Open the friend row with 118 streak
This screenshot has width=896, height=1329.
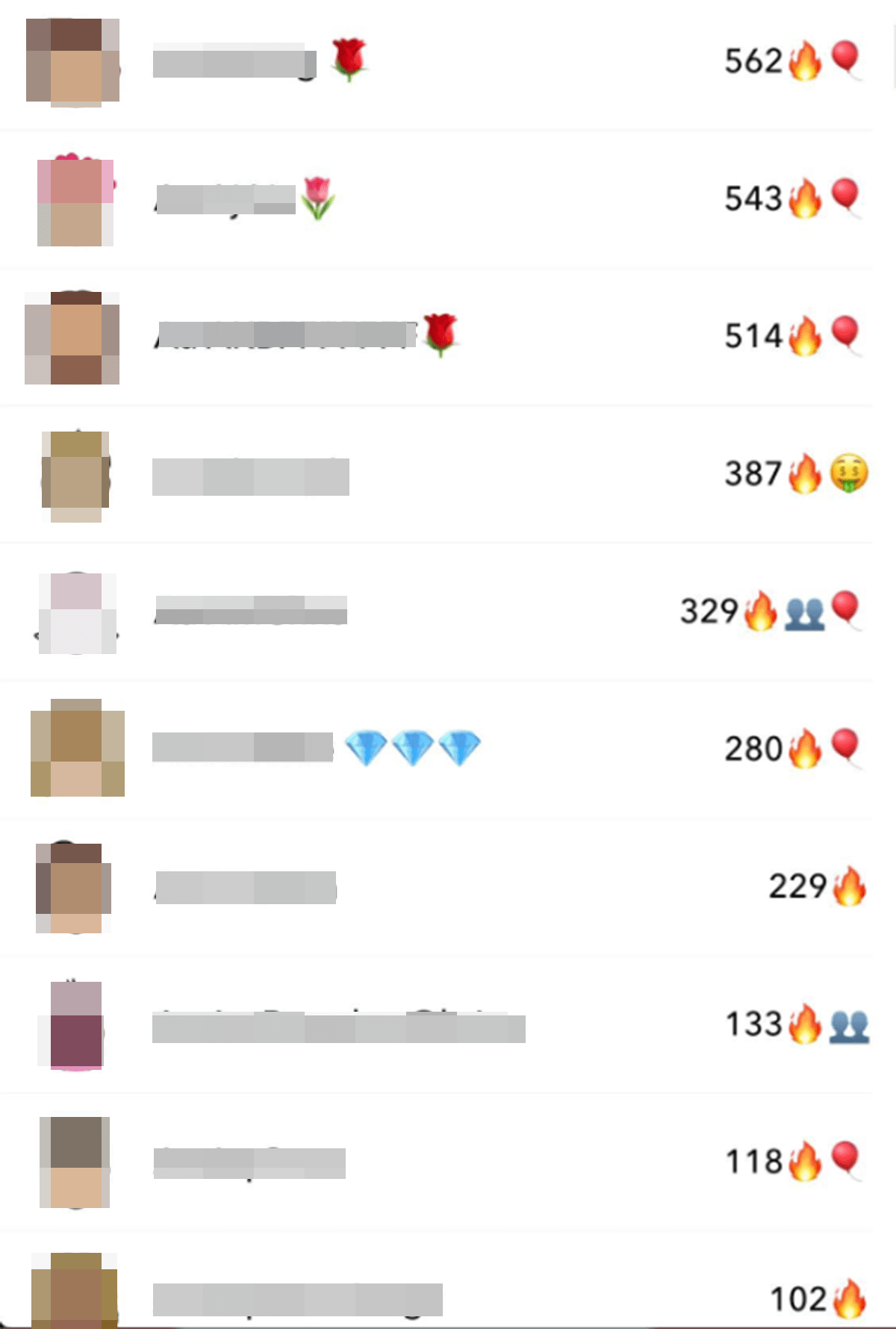448,1162
